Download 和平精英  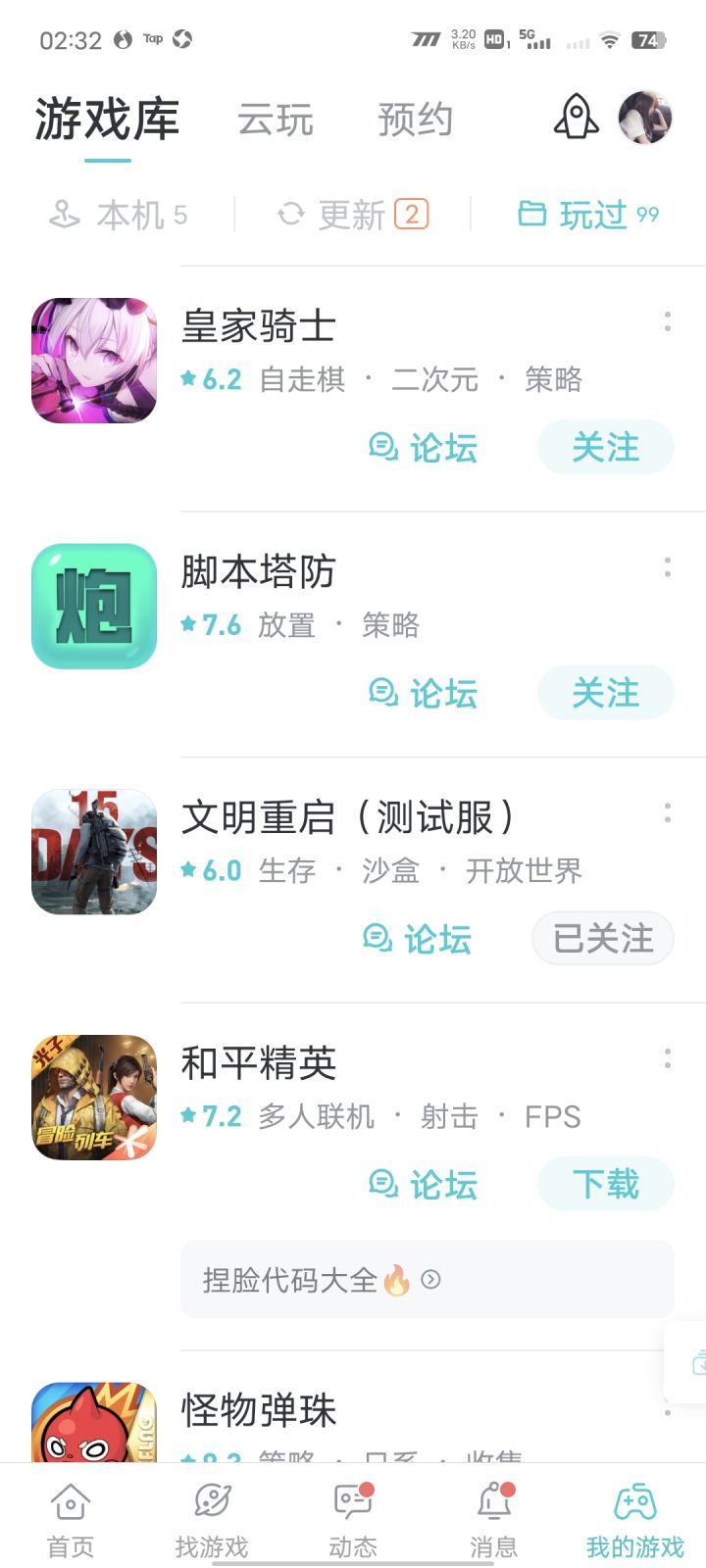click(x=605, y=1184)
